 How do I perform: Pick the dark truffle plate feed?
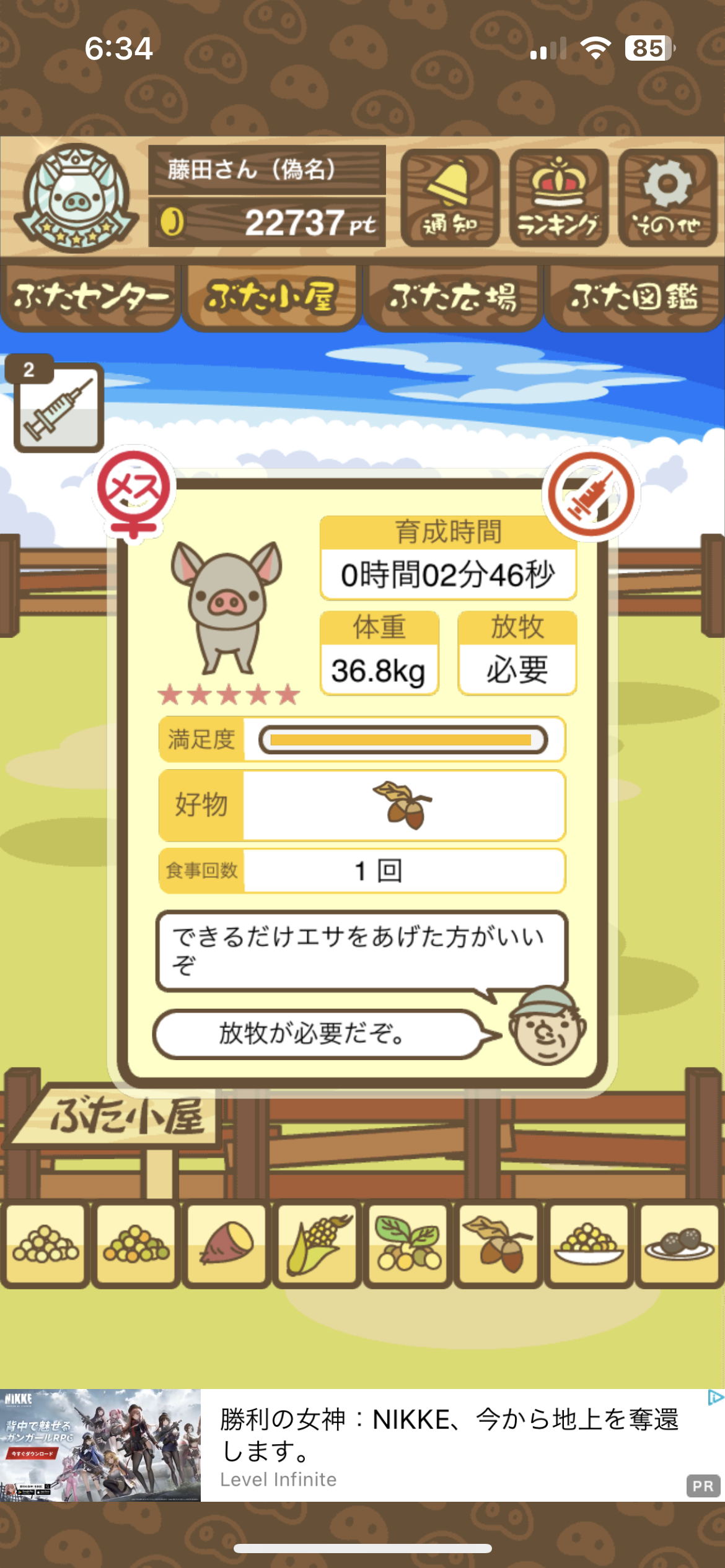coord(679,1244)
